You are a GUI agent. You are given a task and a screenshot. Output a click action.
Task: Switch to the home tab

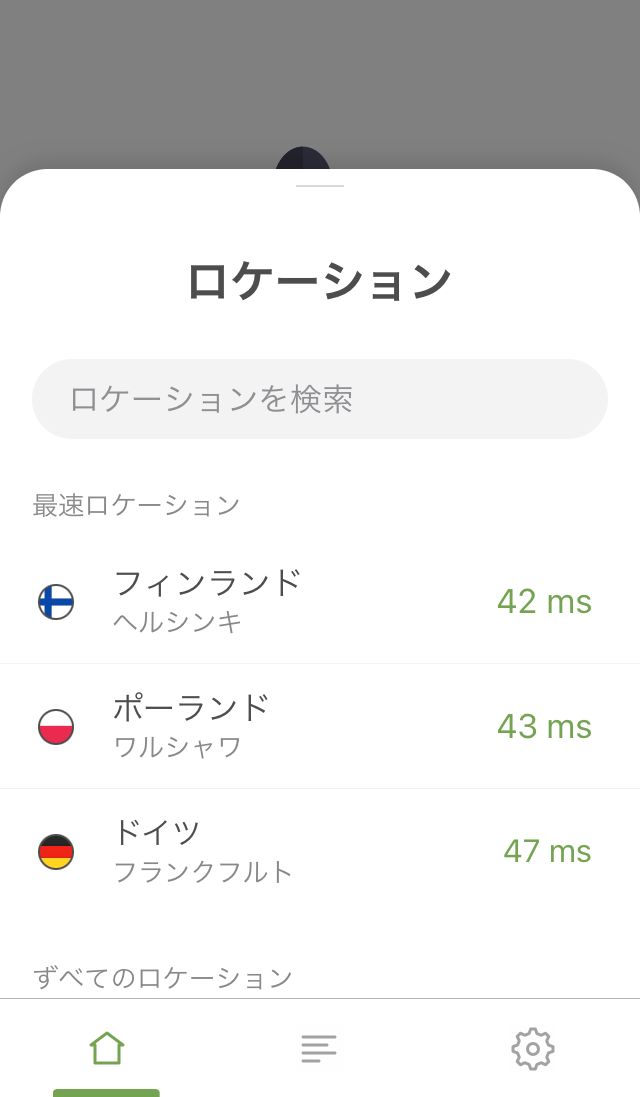[x=106, y=1049]
